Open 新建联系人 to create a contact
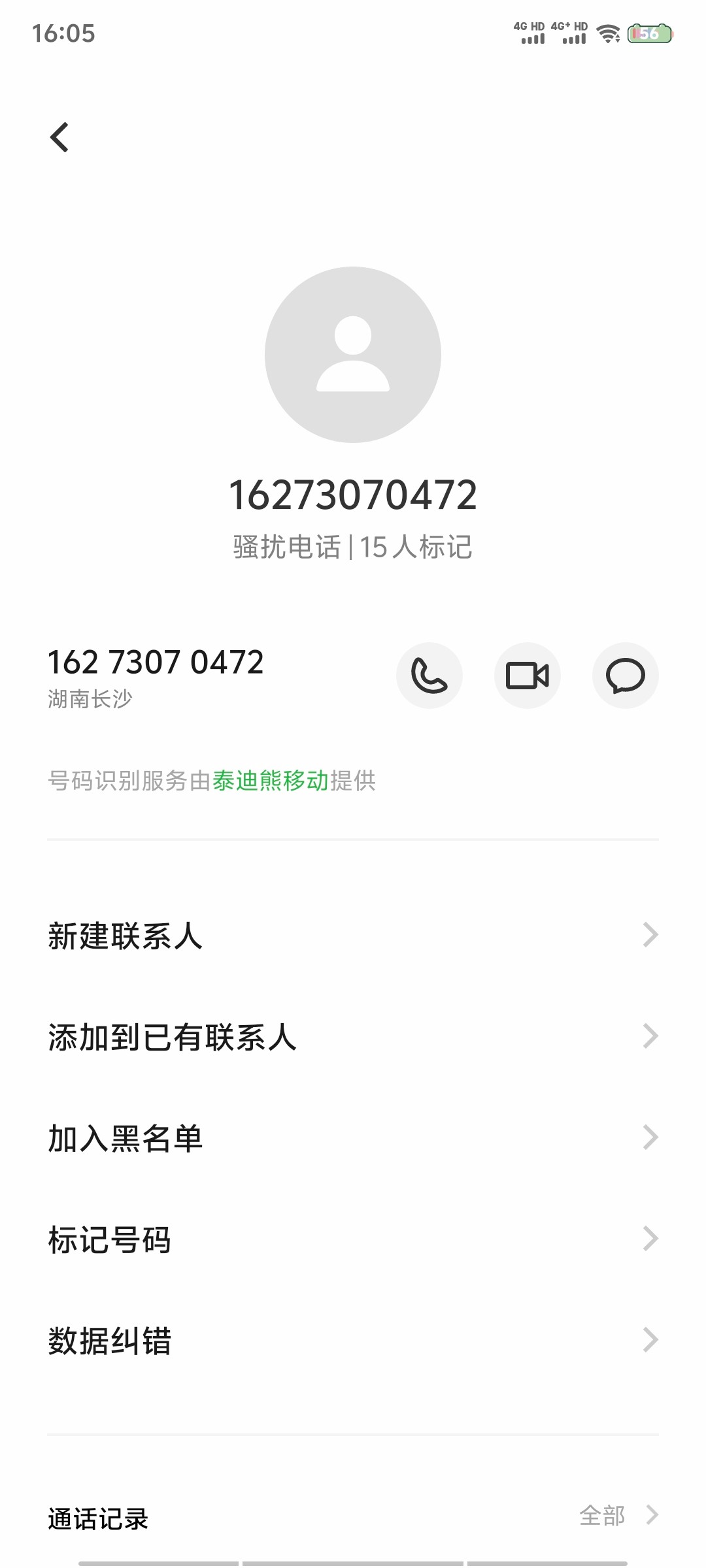Screen dimensions: 706x1568 [353, 936]
